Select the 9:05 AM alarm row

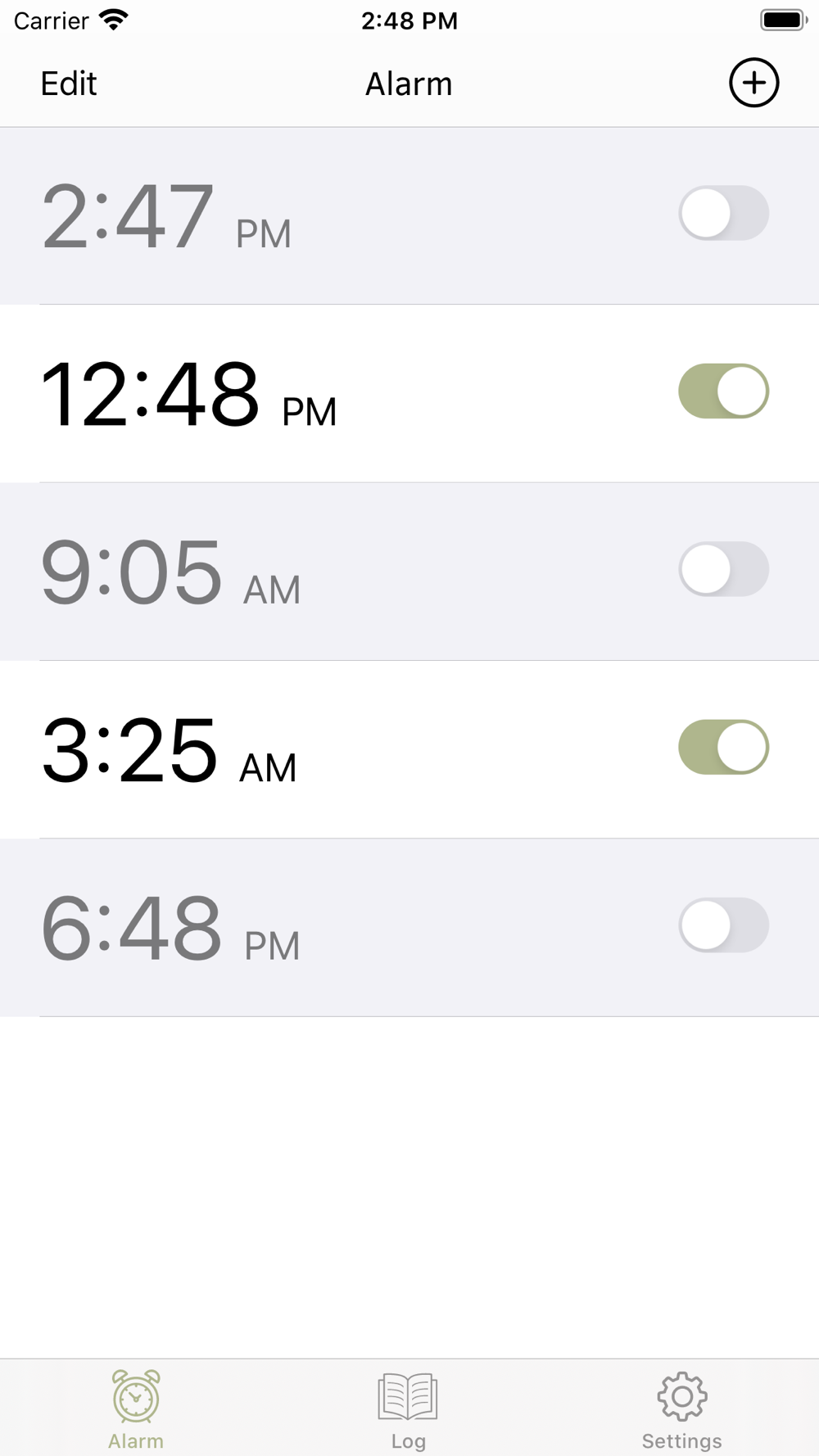click(x=409, y=572)
